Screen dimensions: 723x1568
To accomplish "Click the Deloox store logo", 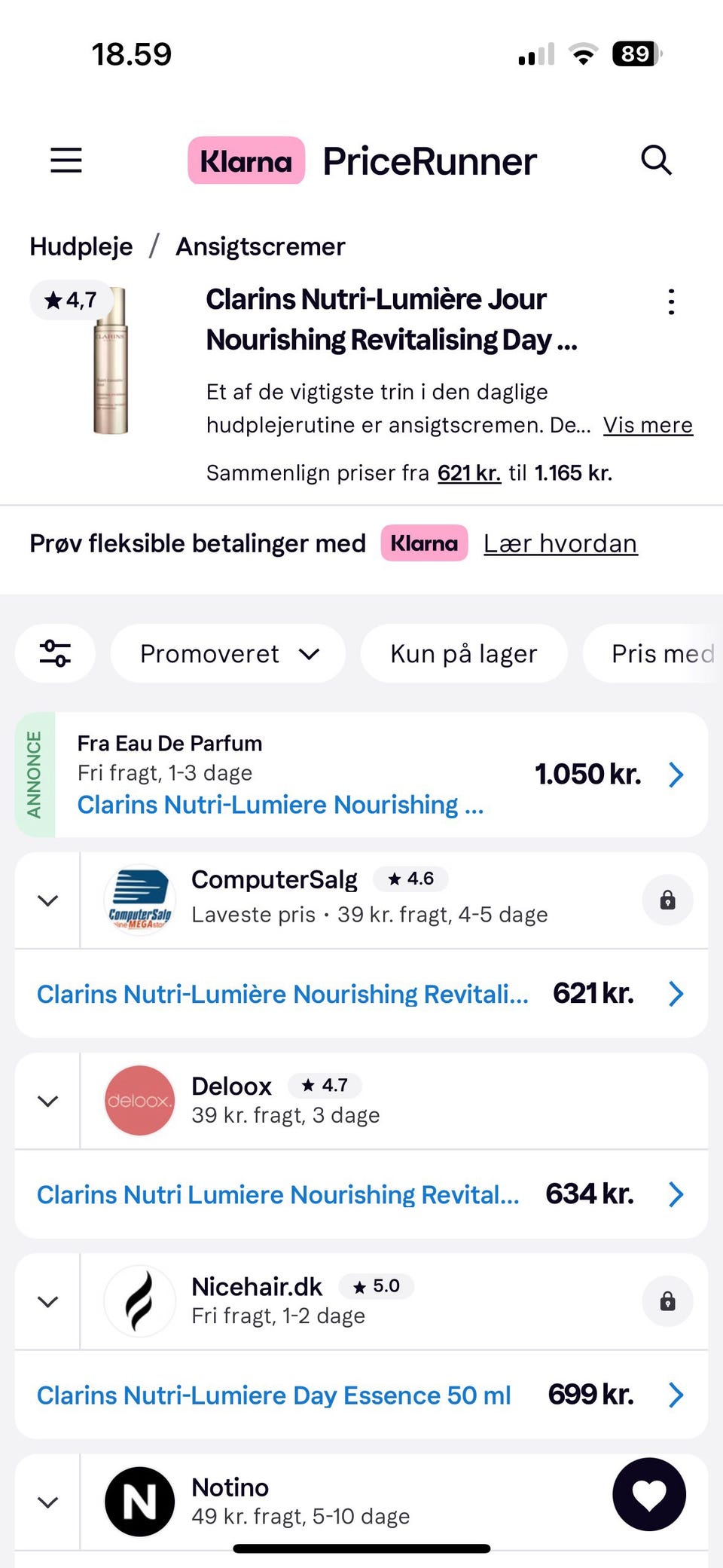I will (x=139, y=1101).
